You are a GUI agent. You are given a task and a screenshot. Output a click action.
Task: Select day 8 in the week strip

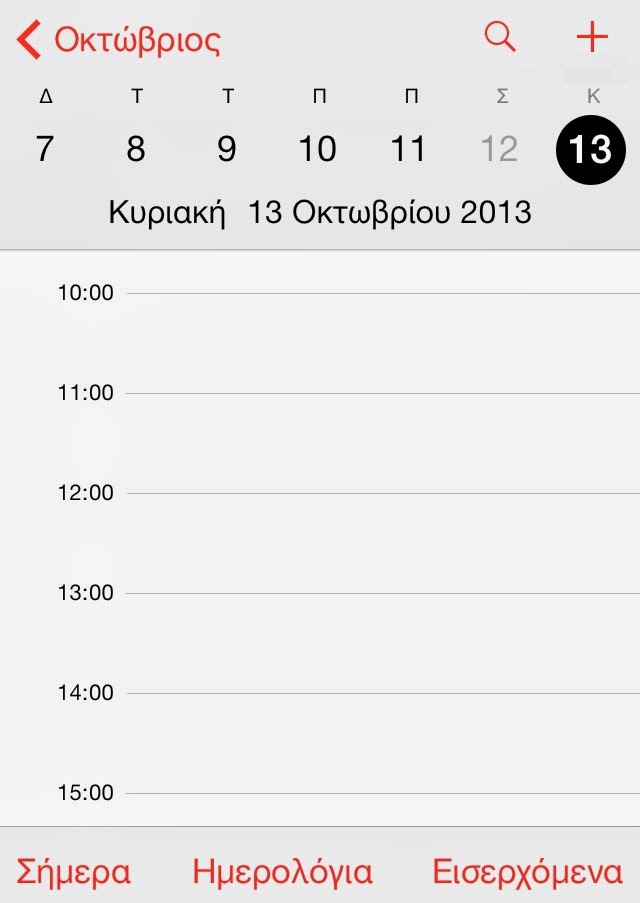(136, 149)
